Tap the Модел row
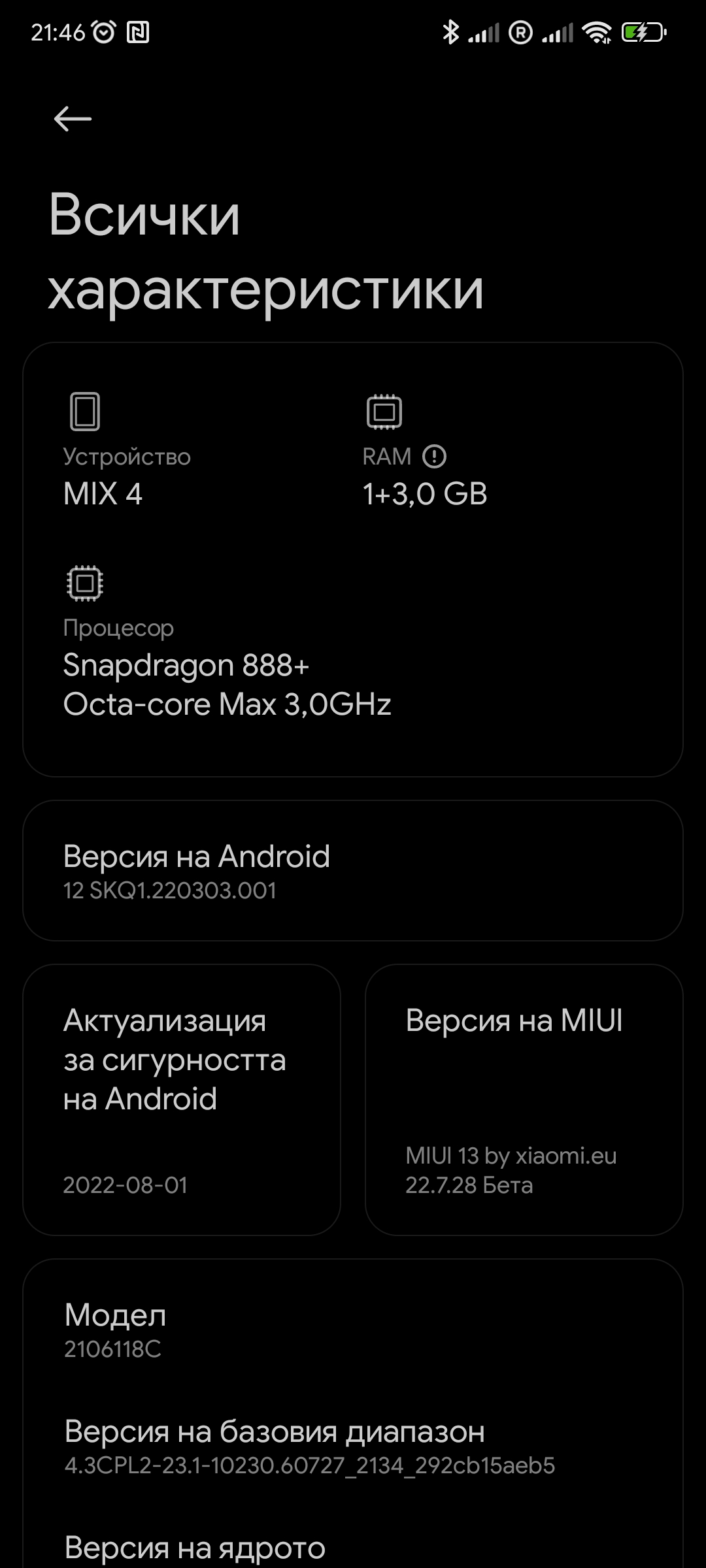Viewport: 706px width, 1568px height. (353, 1330)
